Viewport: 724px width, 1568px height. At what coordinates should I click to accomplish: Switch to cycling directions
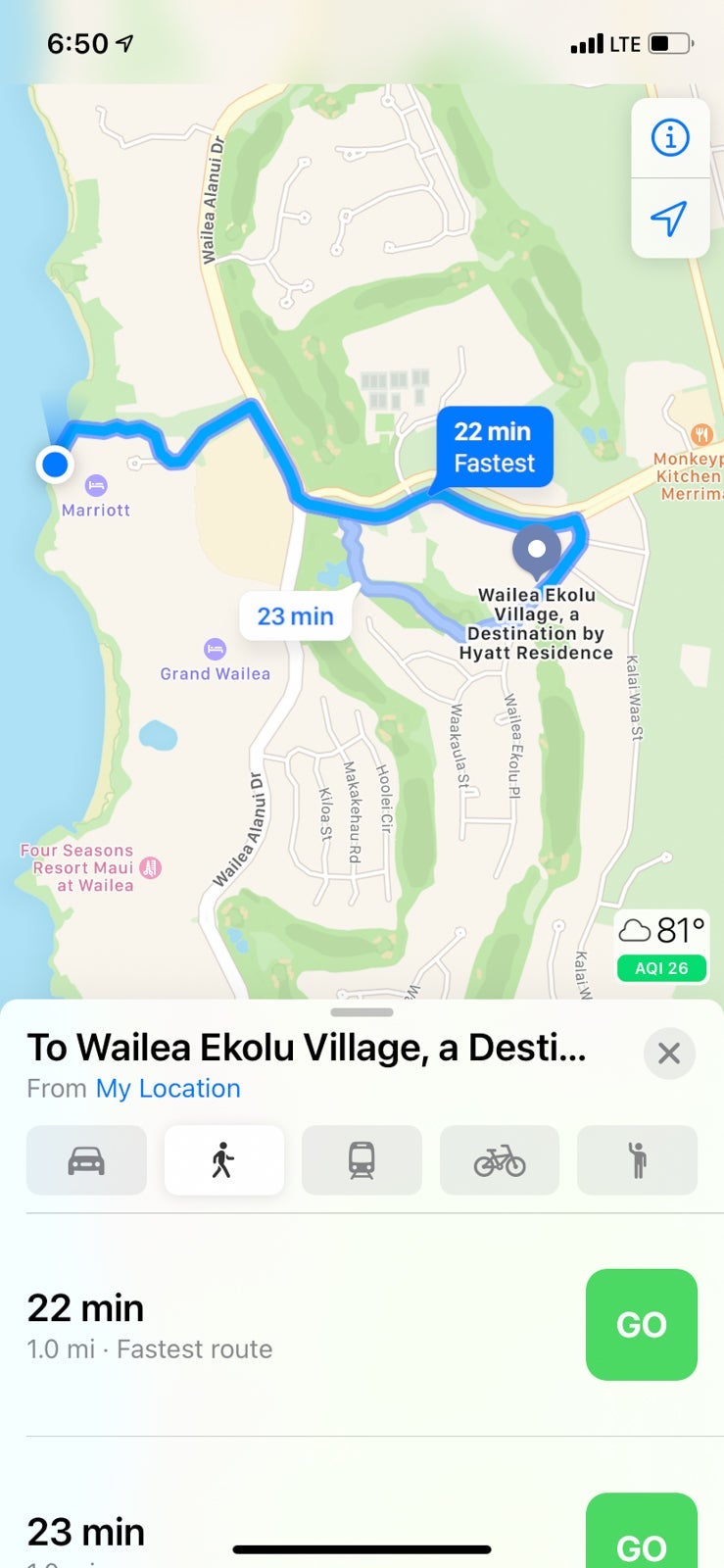500,1160
